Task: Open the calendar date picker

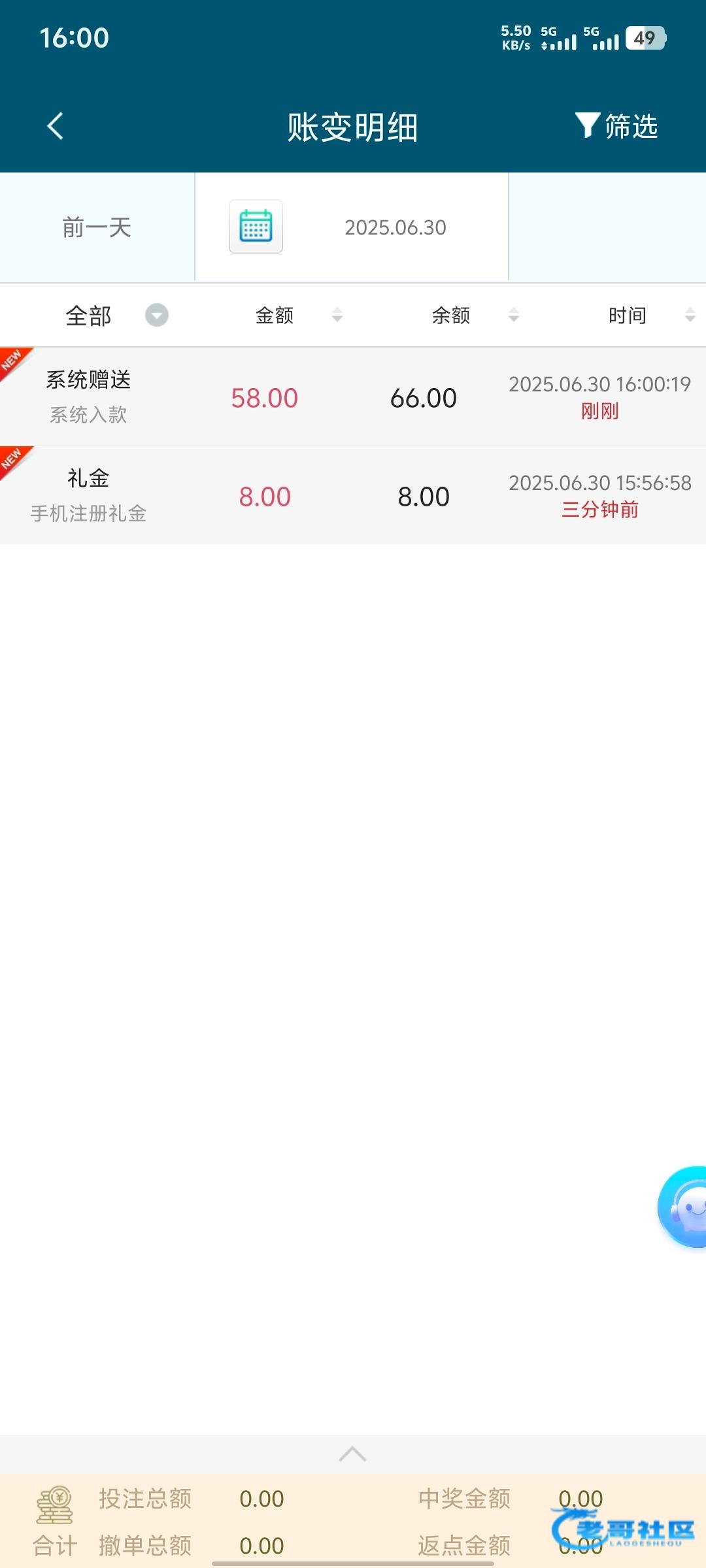Action: pyautogui.click(x=256, y=226)
